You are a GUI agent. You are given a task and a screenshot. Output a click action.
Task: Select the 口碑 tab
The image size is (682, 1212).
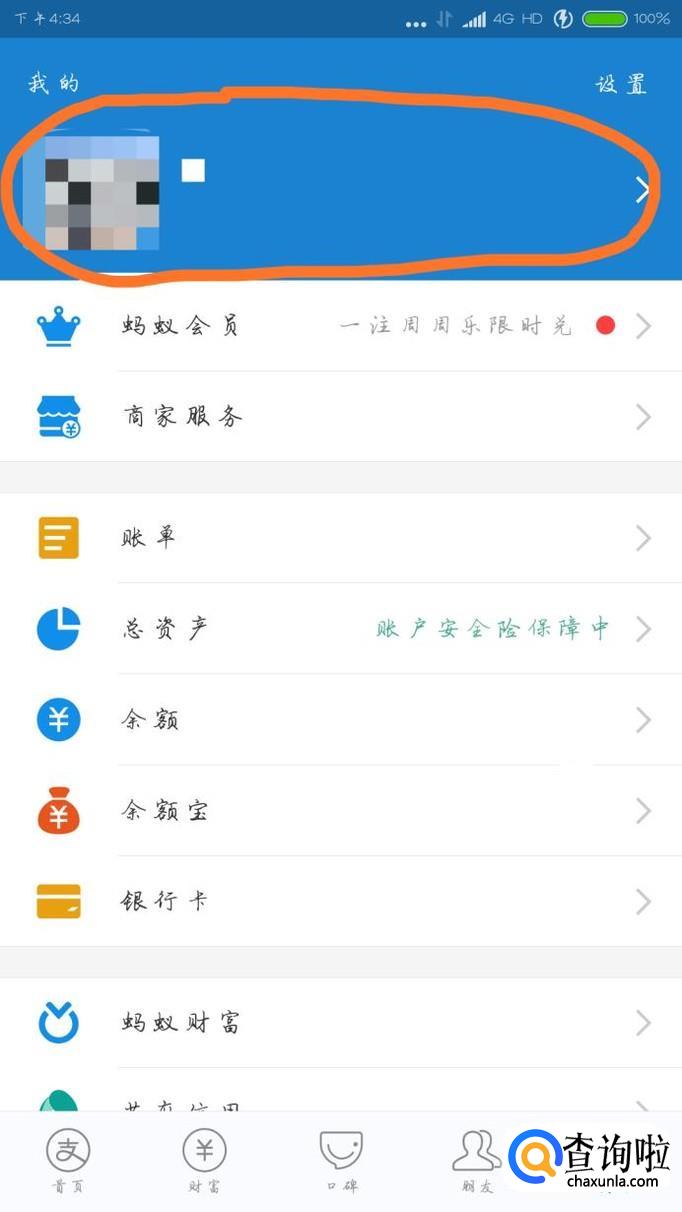coord(340,1161)
